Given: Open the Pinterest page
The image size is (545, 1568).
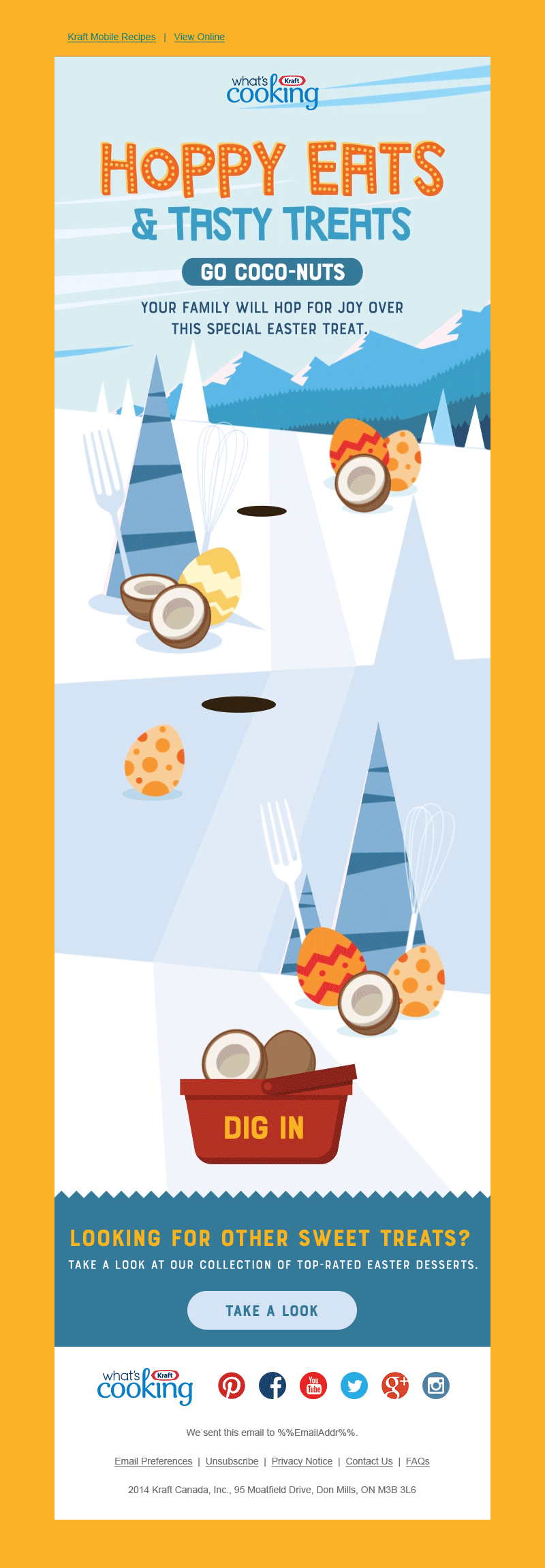Looking at the screenshot, I should 232,1386.
